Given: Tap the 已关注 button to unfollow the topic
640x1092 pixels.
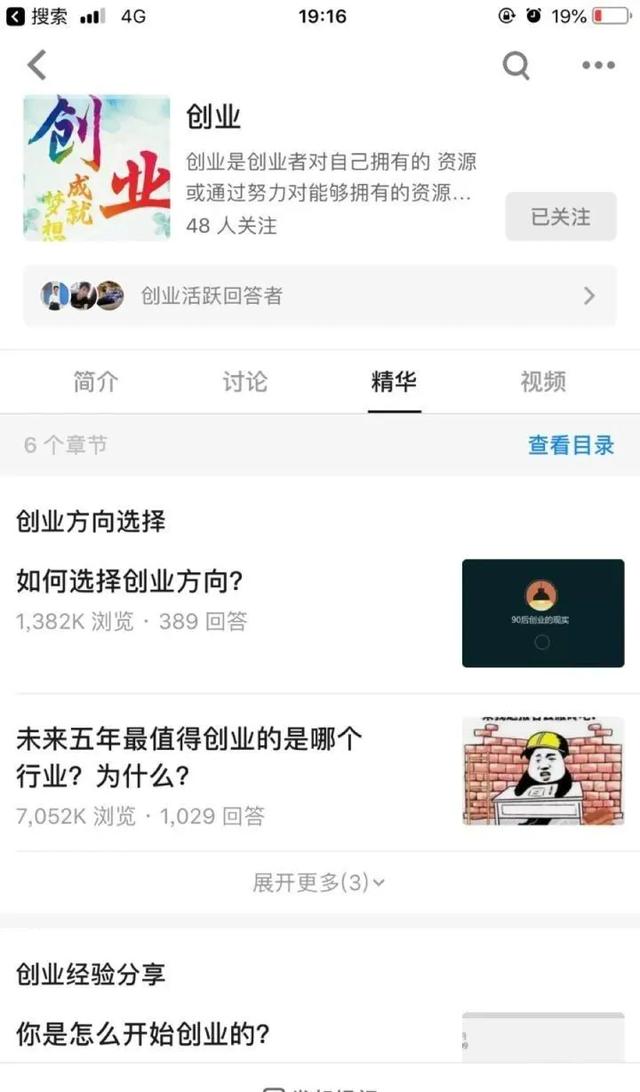Looking at the screenshot, I should tap(560, 217).
